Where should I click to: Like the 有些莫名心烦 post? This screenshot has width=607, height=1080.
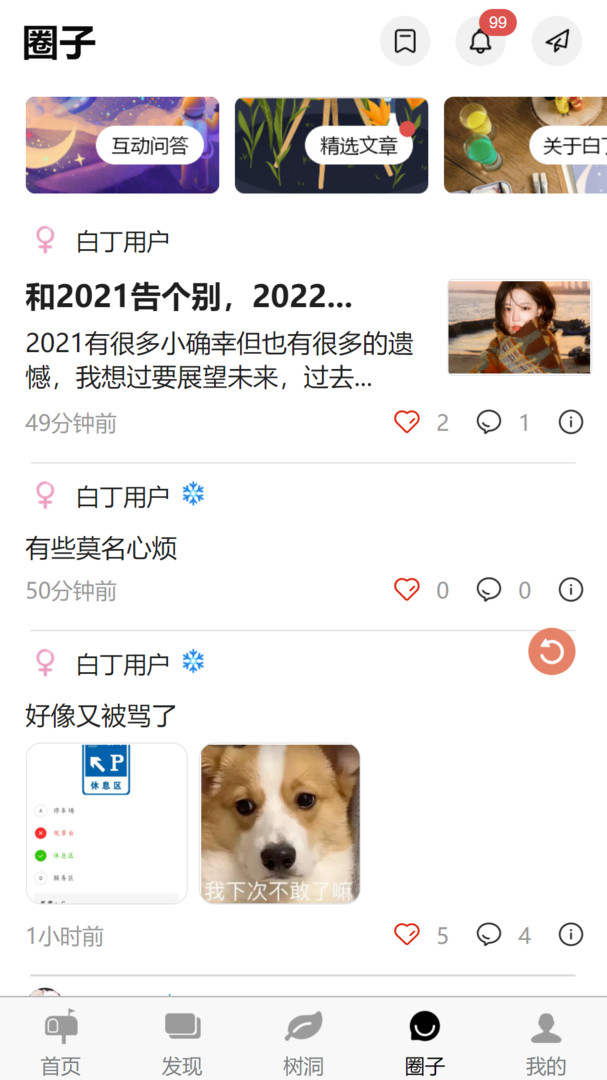407,590
